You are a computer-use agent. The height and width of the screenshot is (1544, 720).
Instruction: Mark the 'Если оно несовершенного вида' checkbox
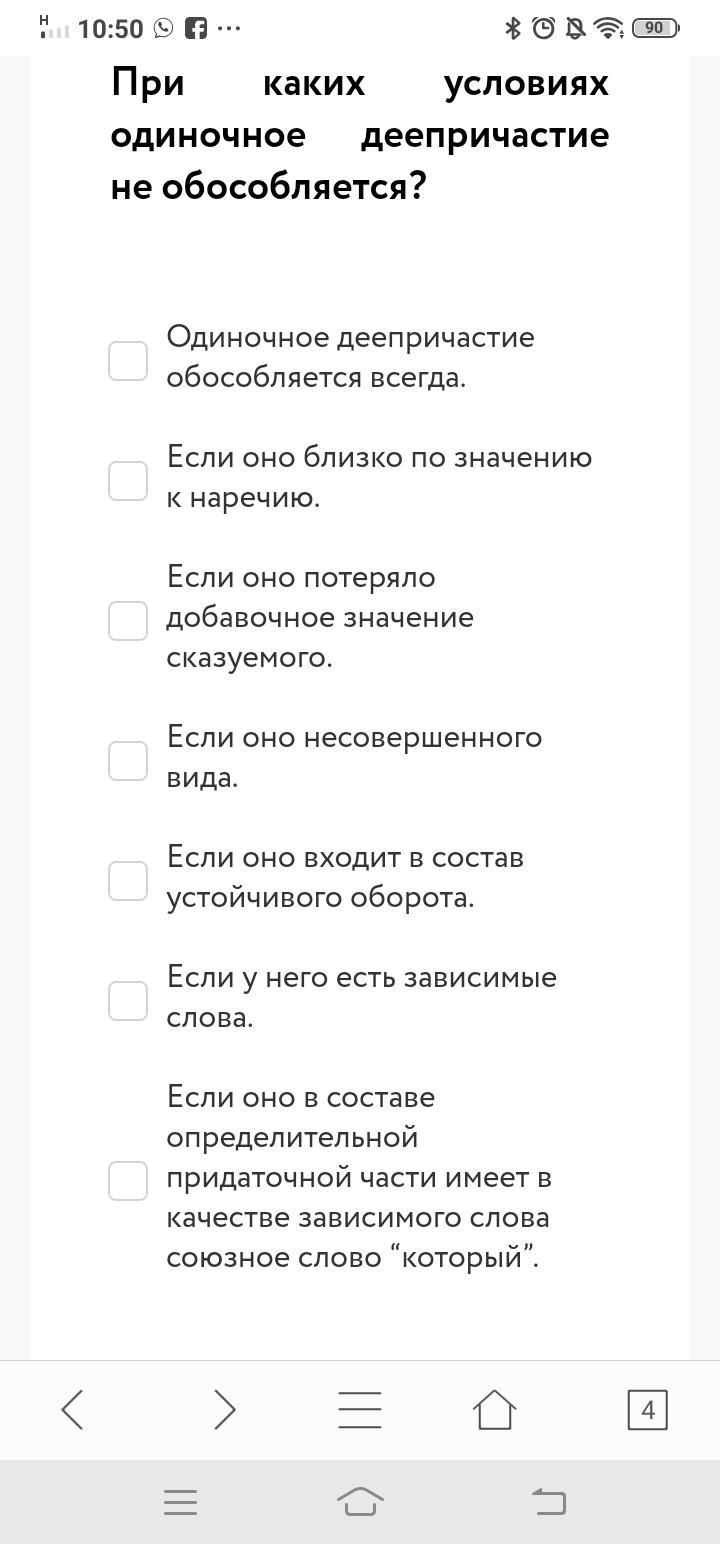pos(128,761)
